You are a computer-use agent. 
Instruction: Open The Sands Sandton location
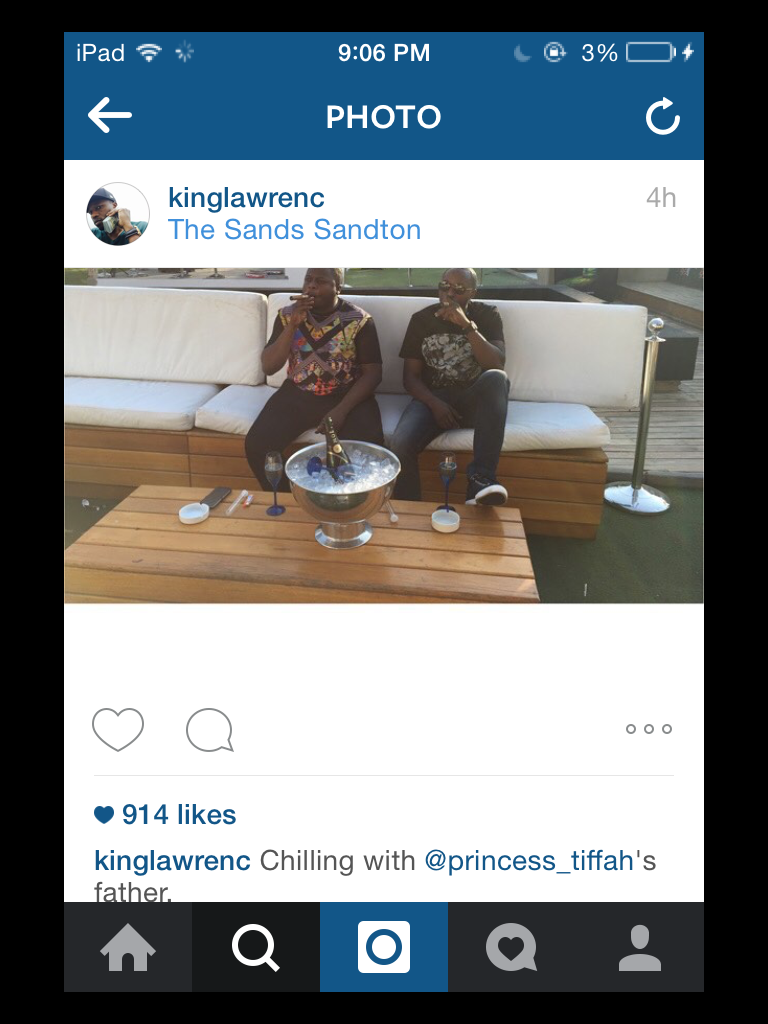(294, 230)
